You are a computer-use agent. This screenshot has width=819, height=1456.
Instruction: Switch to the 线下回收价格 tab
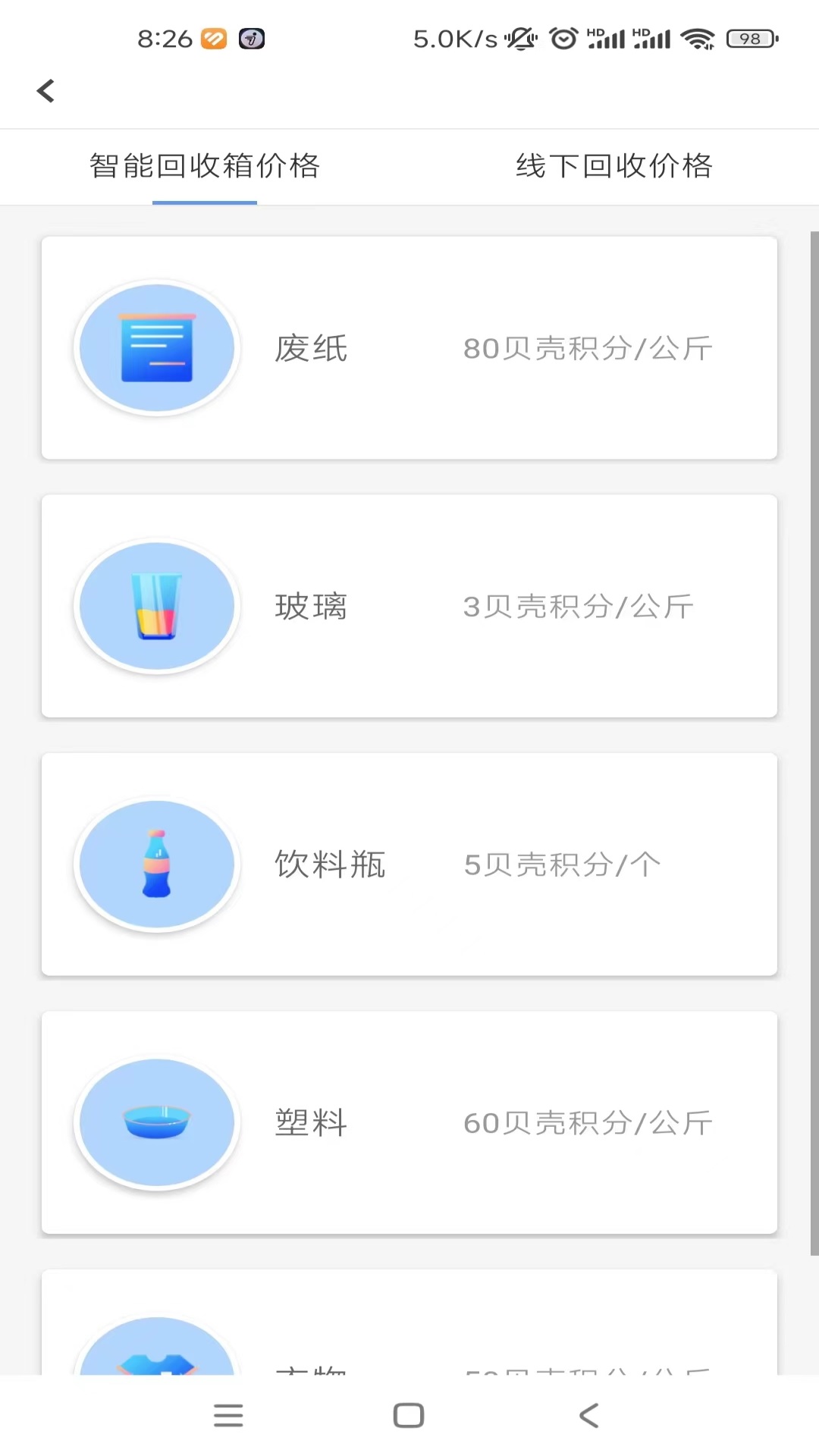[613, 167]
